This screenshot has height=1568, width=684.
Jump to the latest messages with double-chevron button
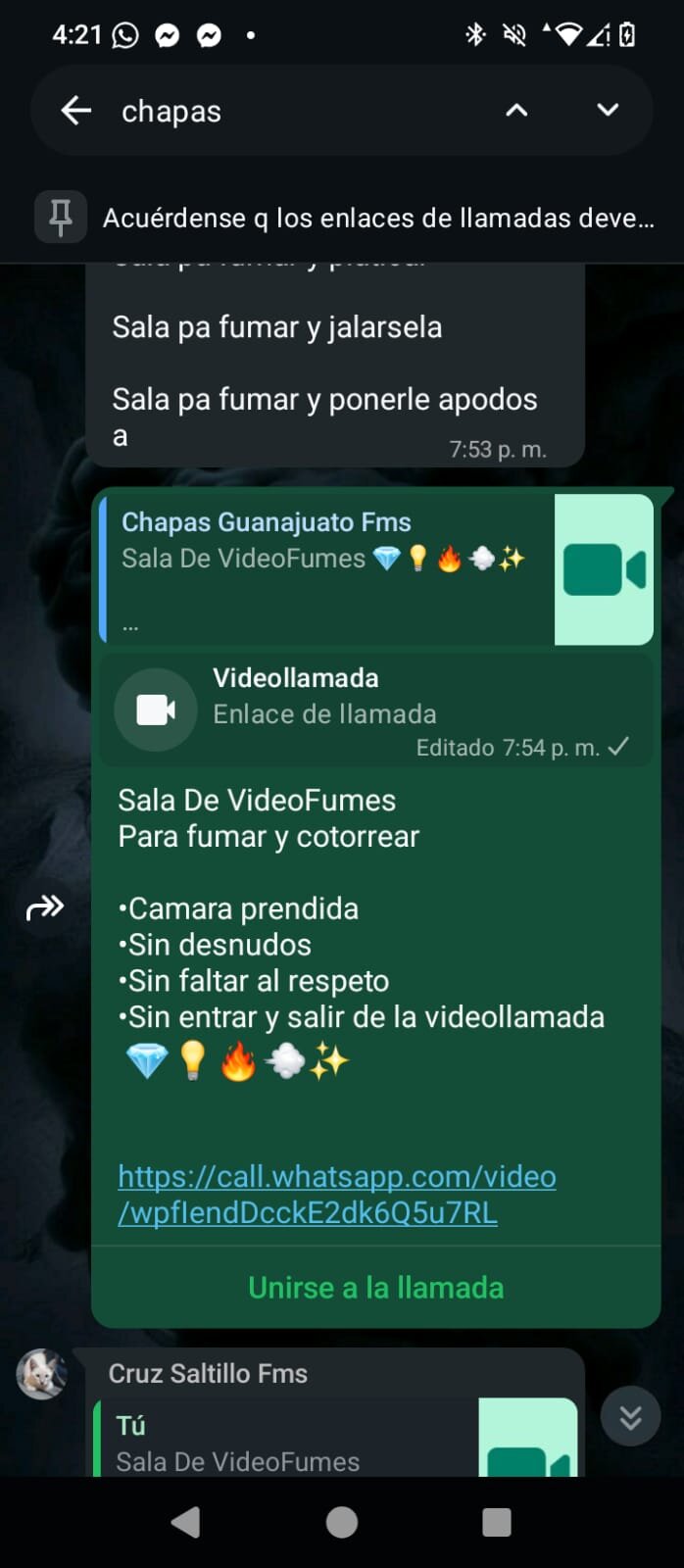[x=630, y=1416]
